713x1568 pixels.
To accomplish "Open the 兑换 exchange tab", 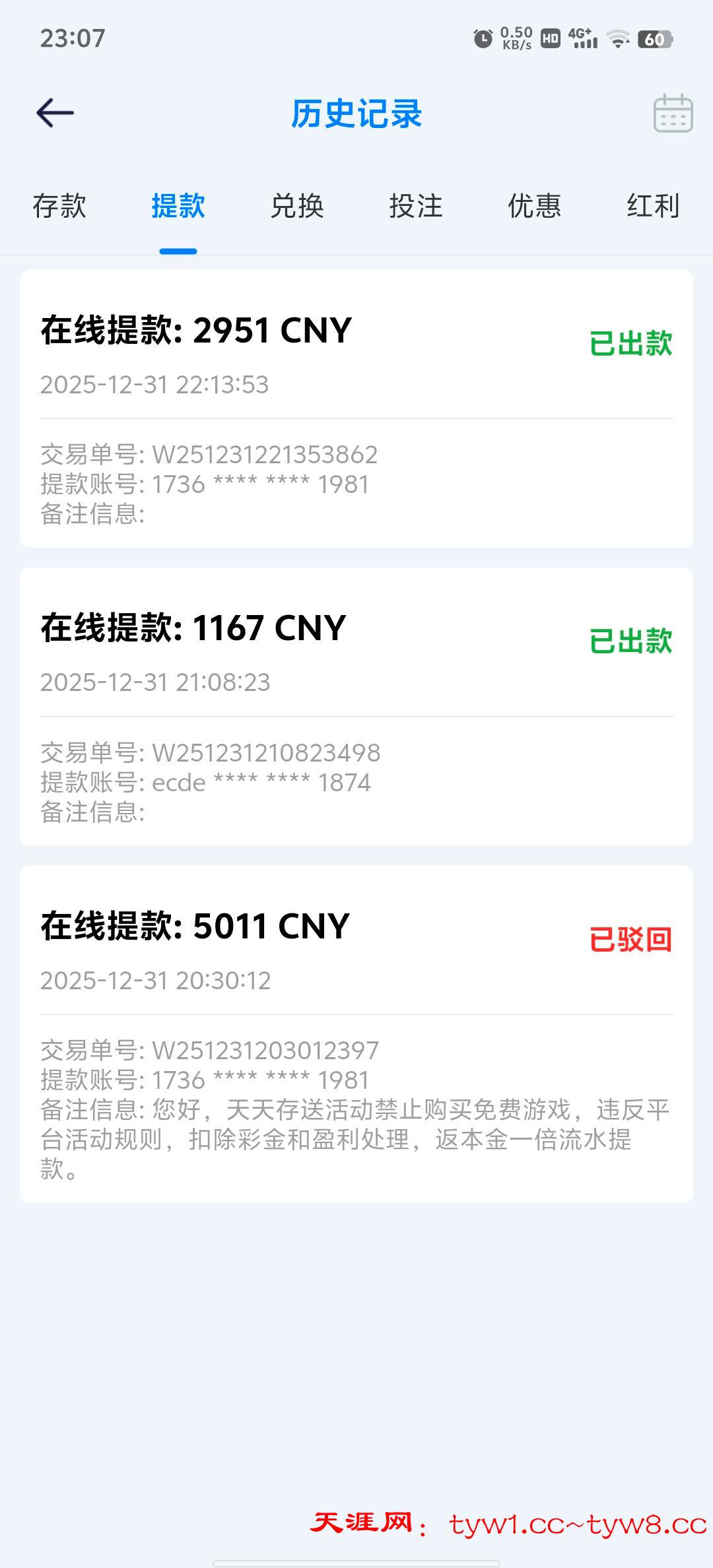I will [x=297, y=207].
